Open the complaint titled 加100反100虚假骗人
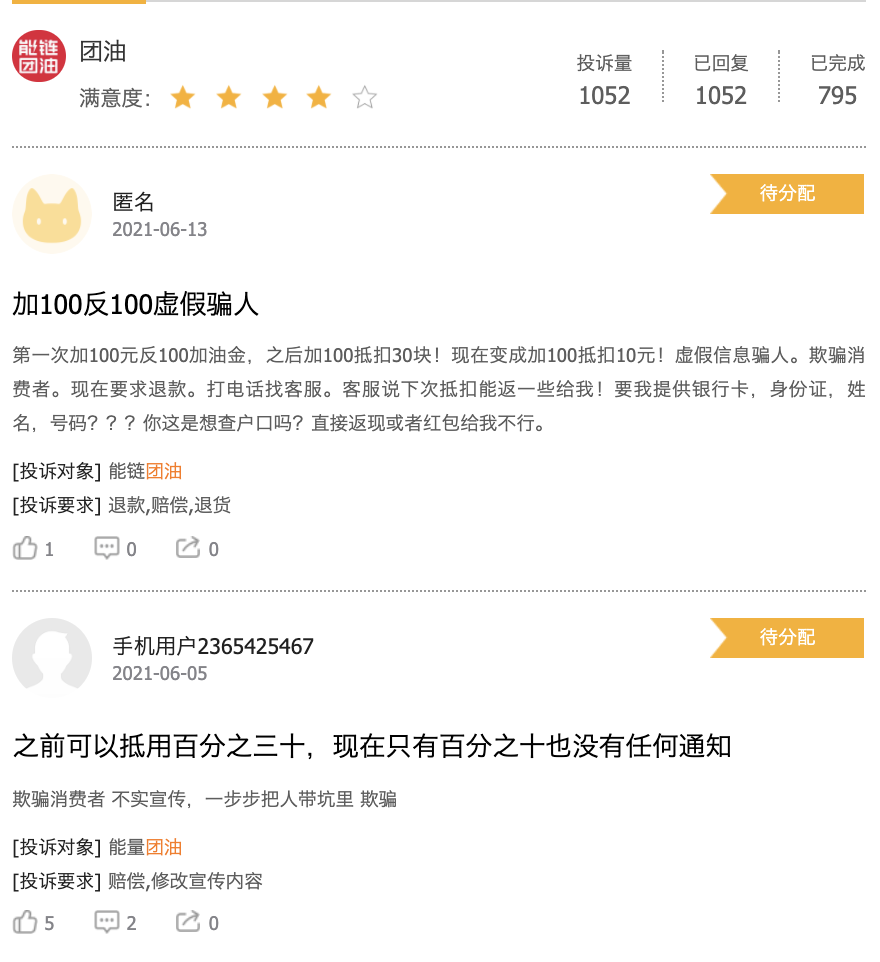This screenshot has width=880, height=962. pyautogui.click(x=136, y=304)
